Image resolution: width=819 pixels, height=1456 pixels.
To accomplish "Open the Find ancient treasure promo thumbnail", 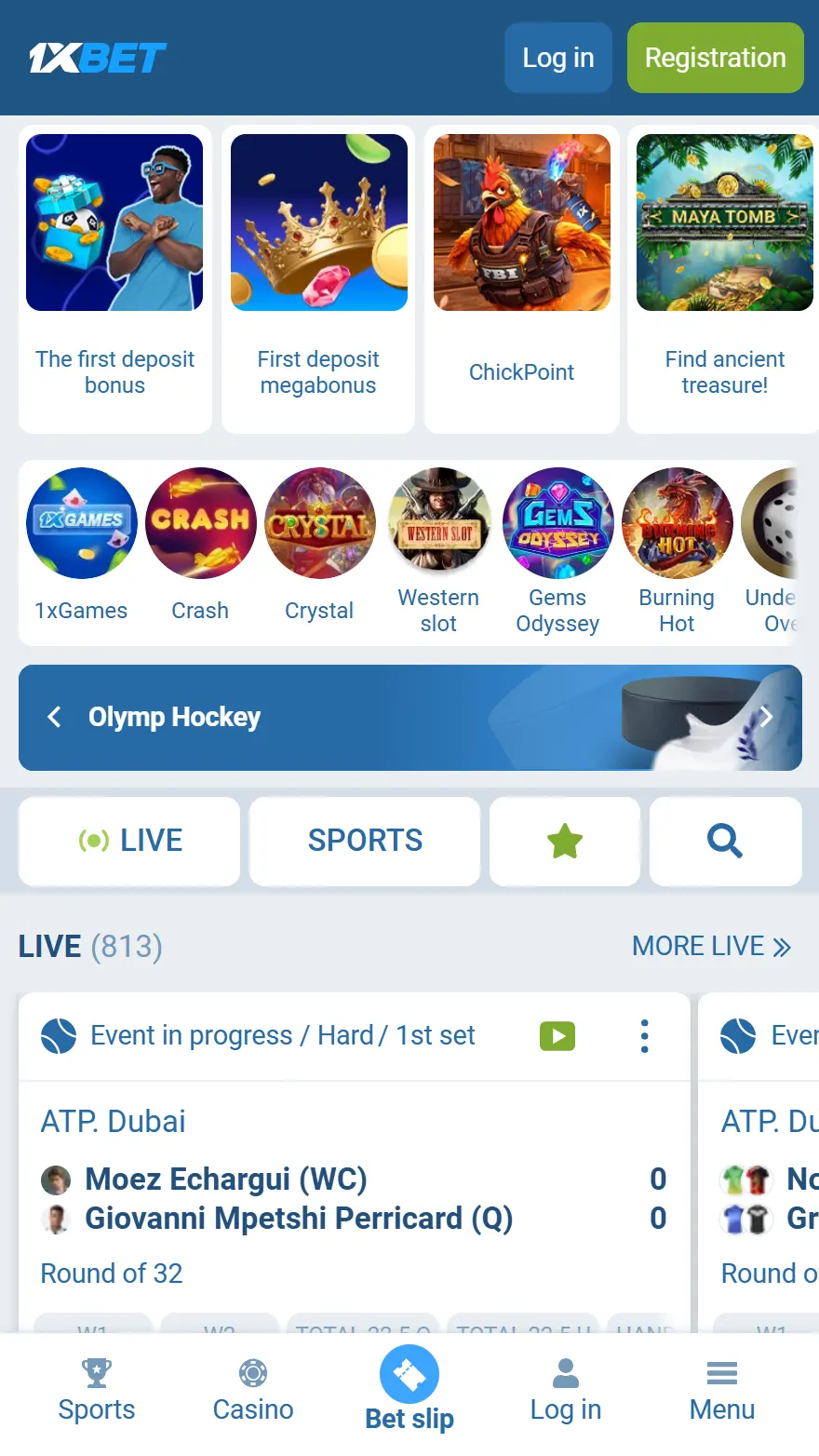I will click(725, 222).
